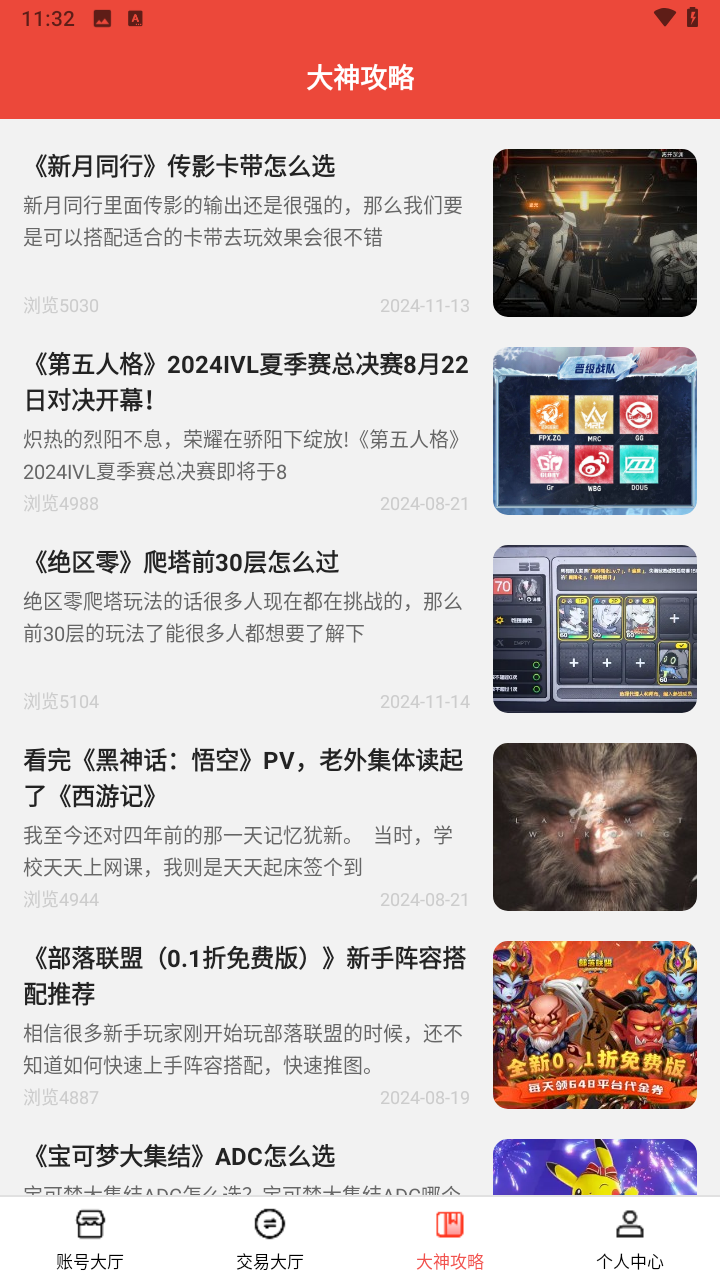Image resolution: width=720 pixels, height=1280 pixels.
Task: Switch to the 账号大厅 tab
Action: tap(90, 1238)
